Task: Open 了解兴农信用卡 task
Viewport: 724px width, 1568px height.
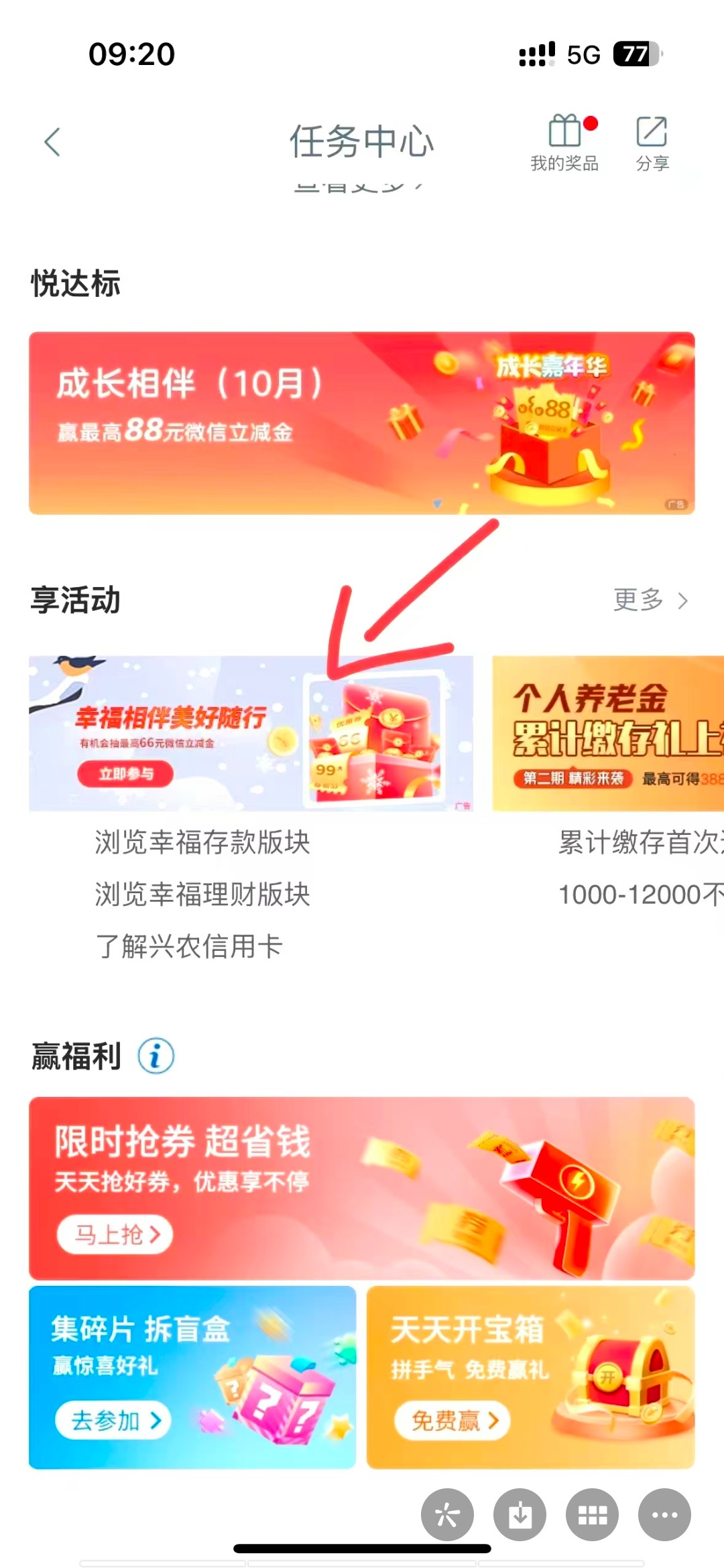Action: [x=189, y=947]
